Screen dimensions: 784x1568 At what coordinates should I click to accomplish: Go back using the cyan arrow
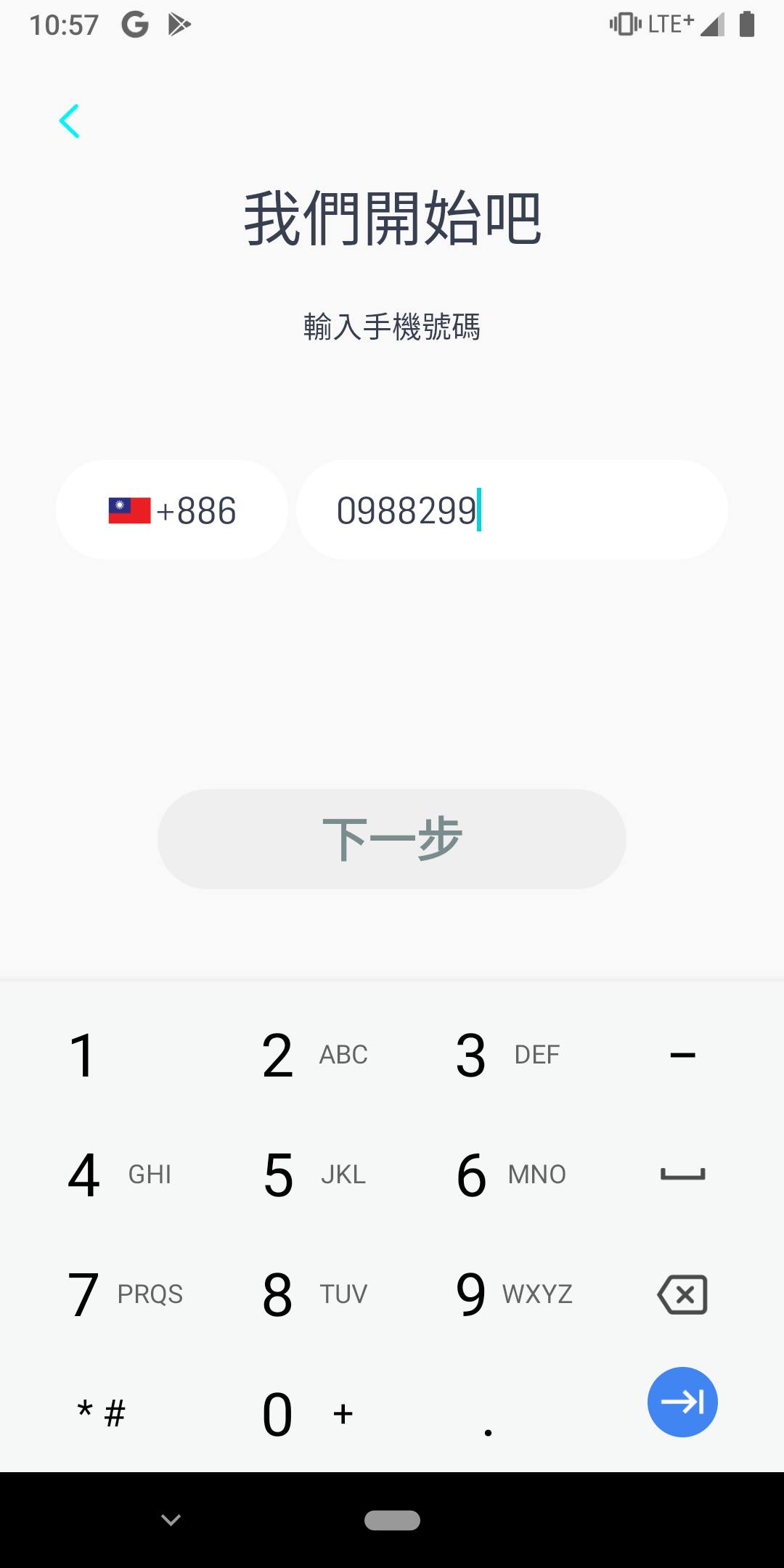click(70, 121)
